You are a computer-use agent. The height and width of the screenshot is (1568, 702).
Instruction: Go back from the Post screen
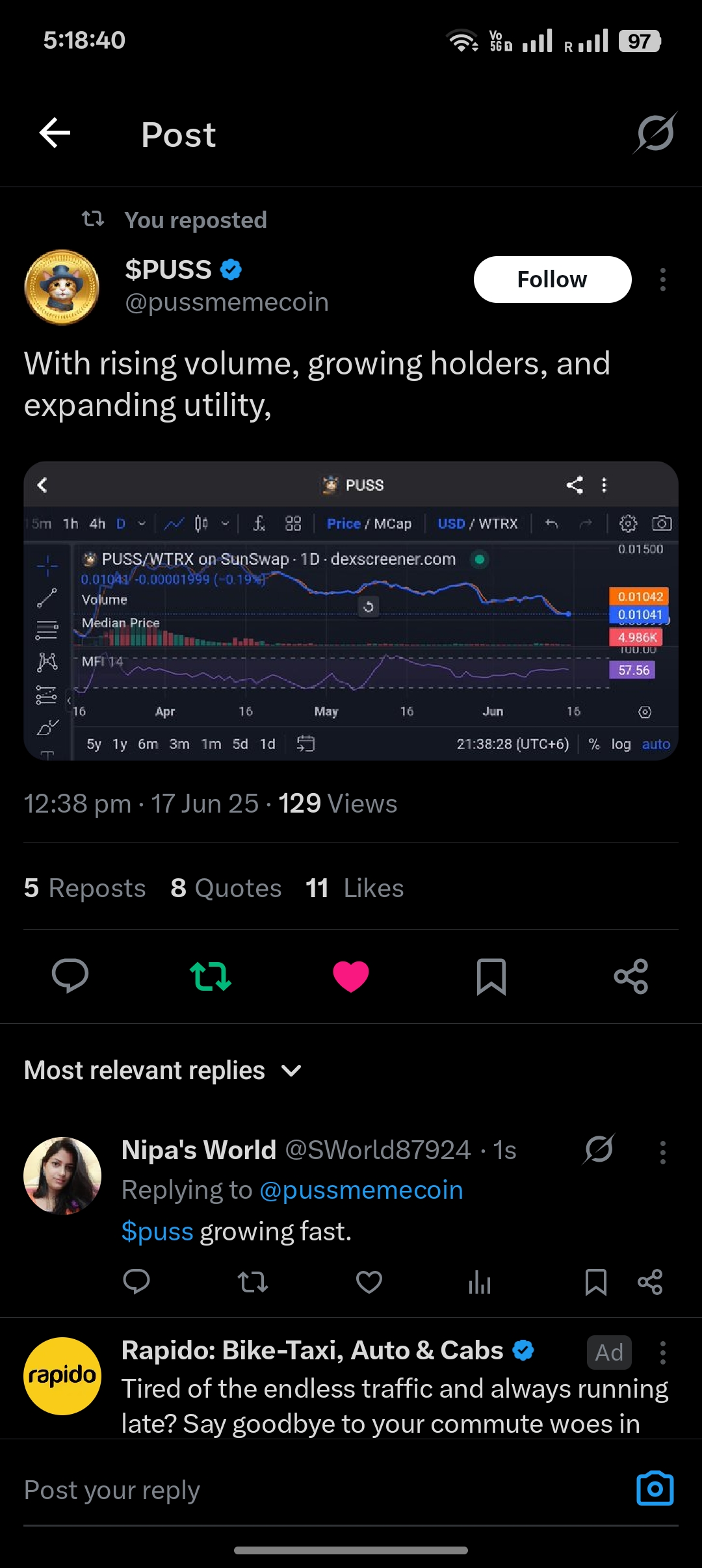coord(55,133)
